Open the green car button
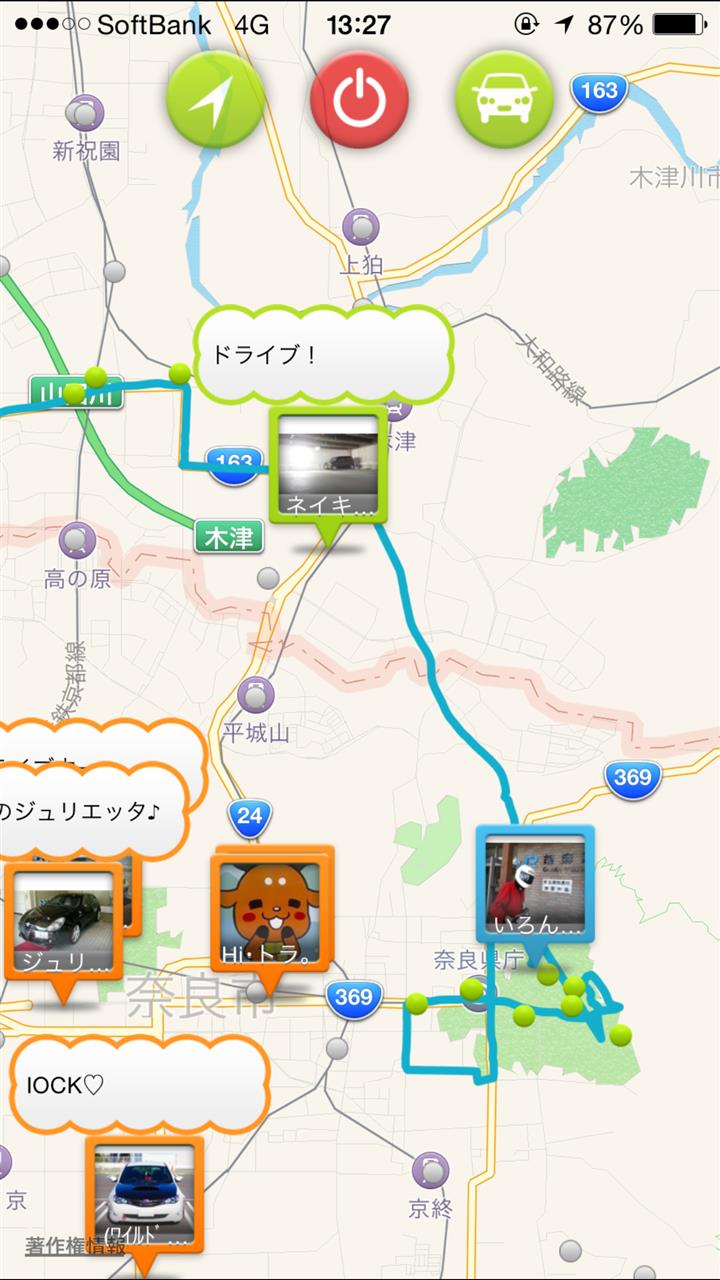This screenshot has width=720, height=1280. tap(505, 99)
